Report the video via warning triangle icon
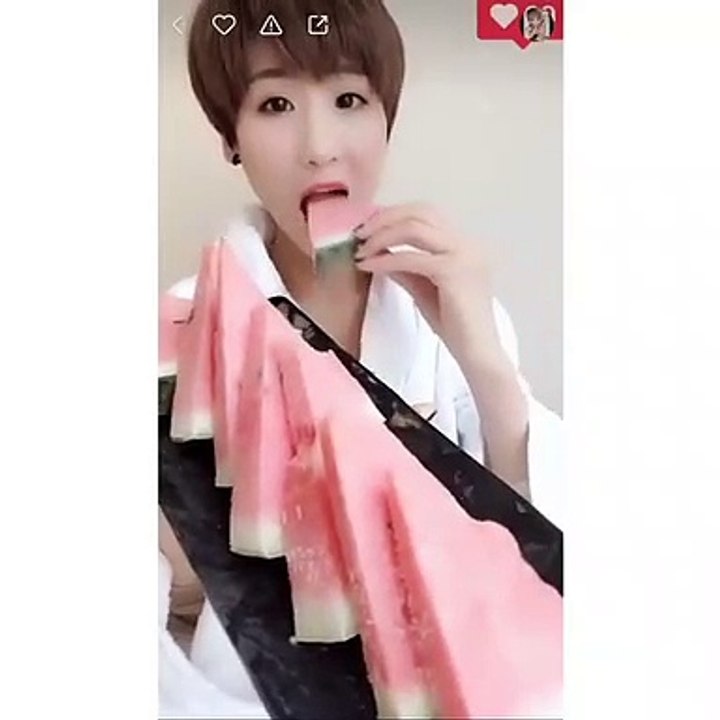The height and width of the screenshot is (720, 720). pos(271,25)
